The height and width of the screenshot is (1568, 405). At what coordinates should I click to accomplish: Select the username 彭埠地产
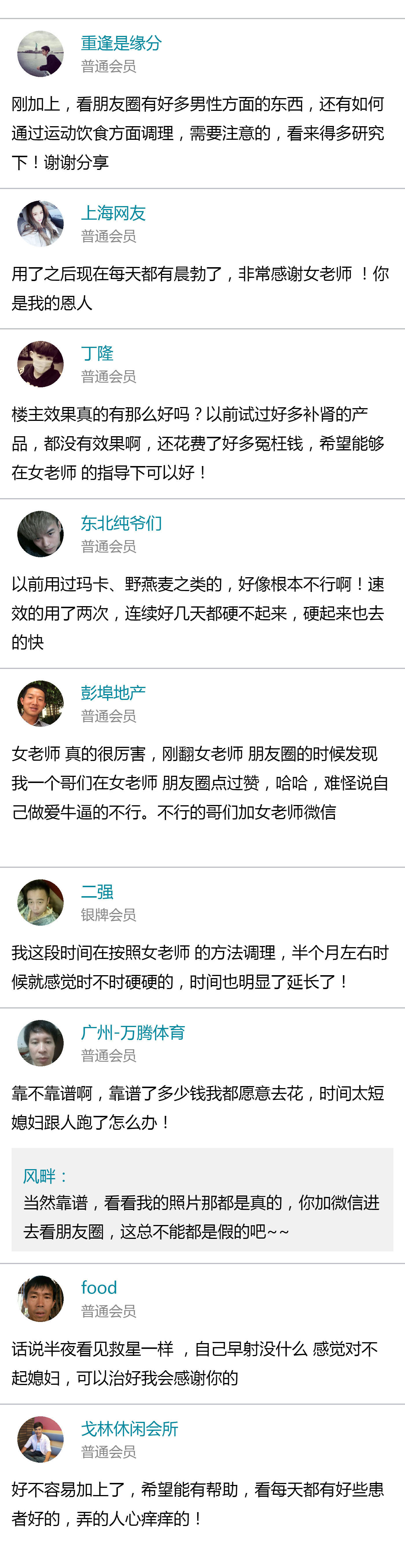tap(113, 693)
